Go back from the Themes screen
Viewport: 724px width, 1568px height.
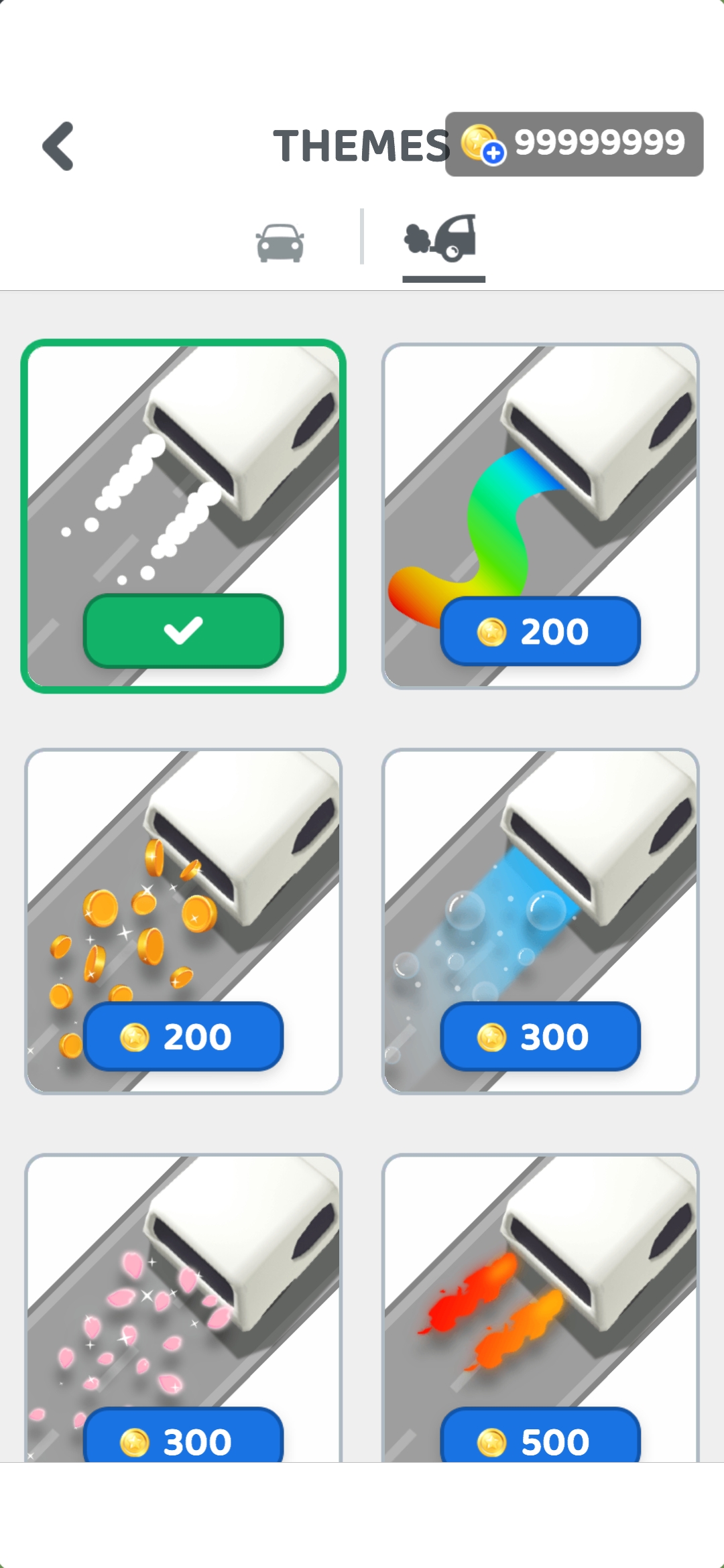pos(58,146)
